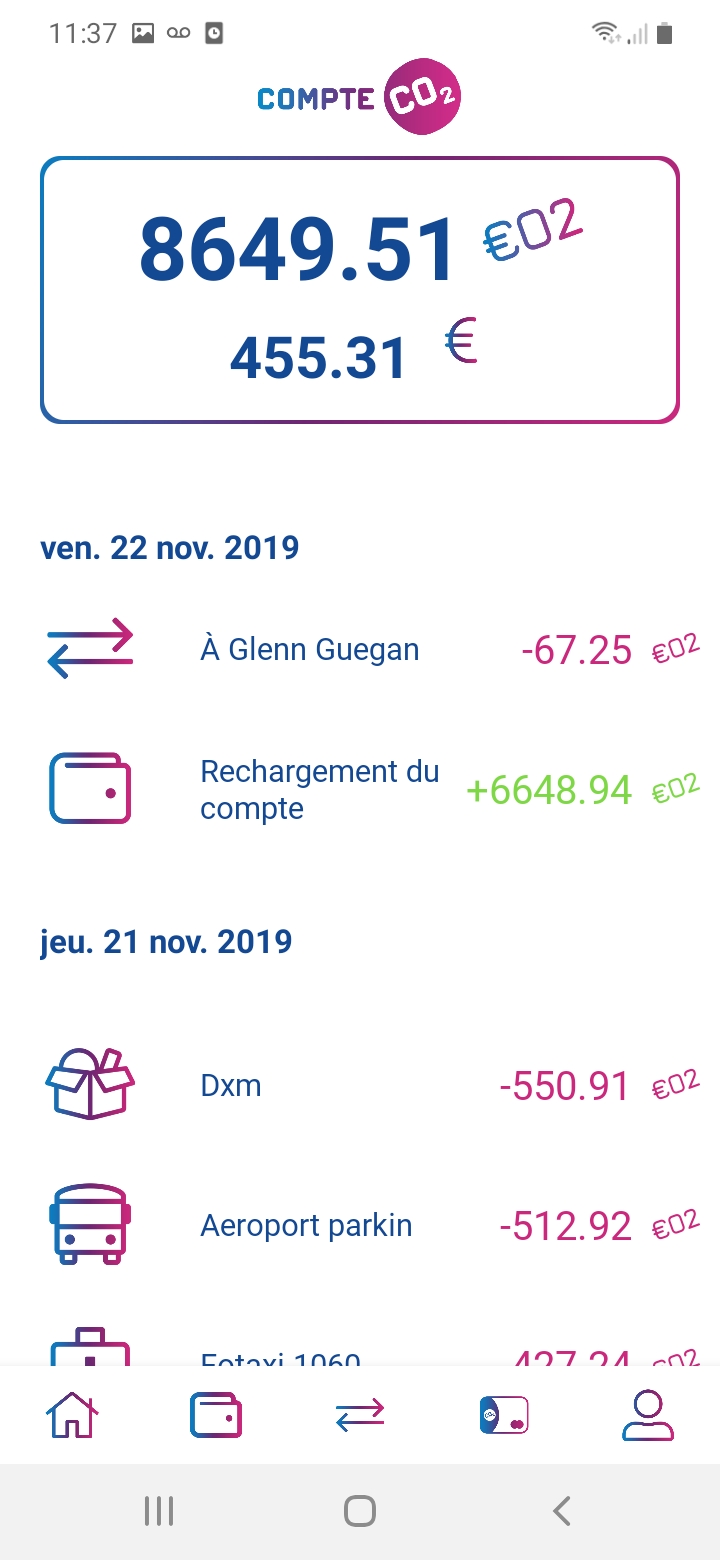Viewport: 720px width, 1560px height.
Task: Tap the 8649.51 balance card
Action: pos(360,290)
